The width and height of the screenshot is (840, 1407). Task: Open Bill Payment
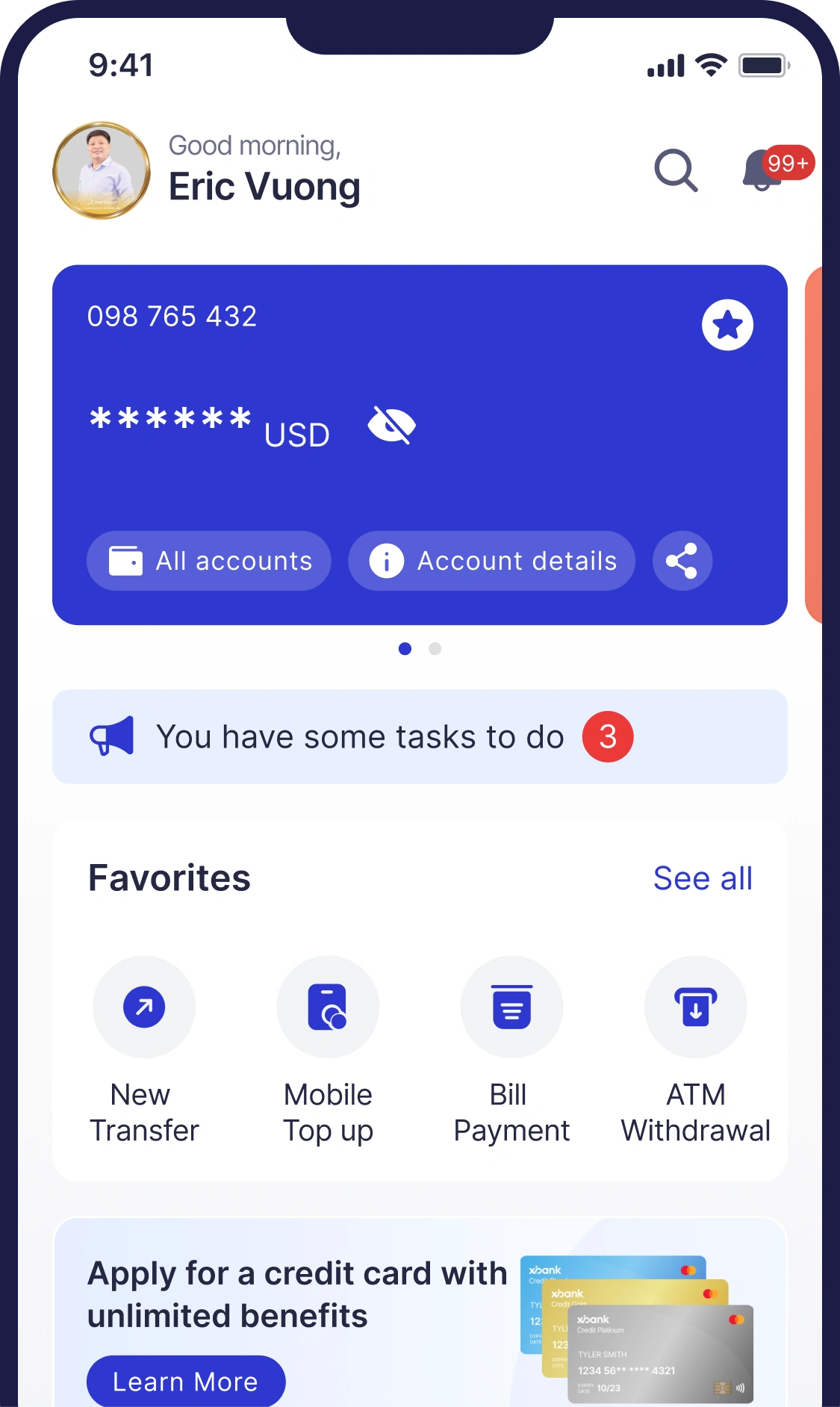click(x=511, y=1007)
